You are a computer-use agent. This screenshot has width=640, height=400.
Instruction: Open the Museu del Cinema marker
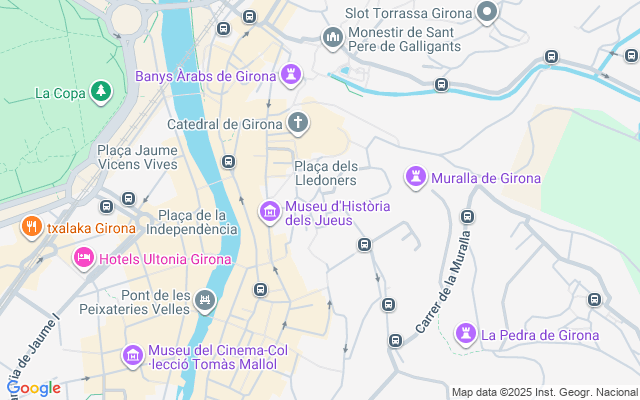132,355
